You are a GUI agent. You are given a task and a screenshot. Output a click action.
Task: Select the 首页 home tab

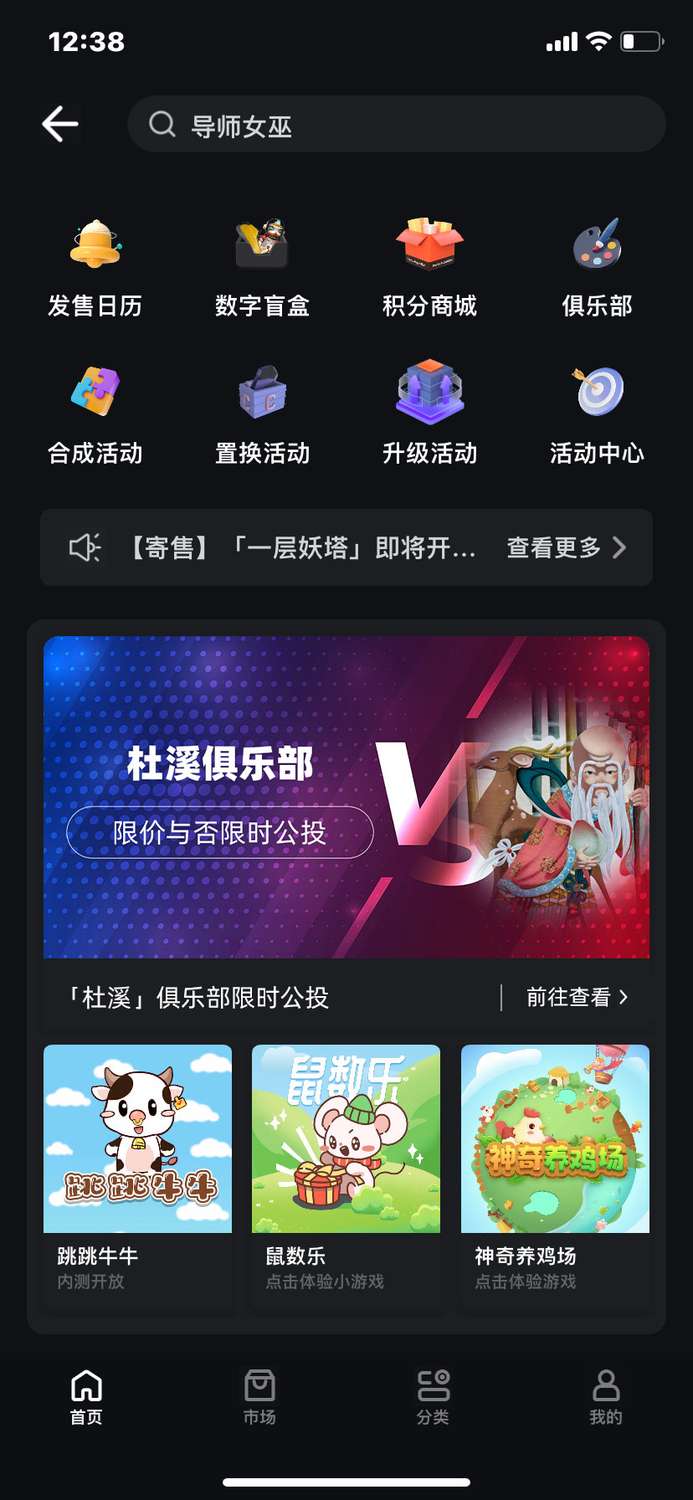(86, 1397)
